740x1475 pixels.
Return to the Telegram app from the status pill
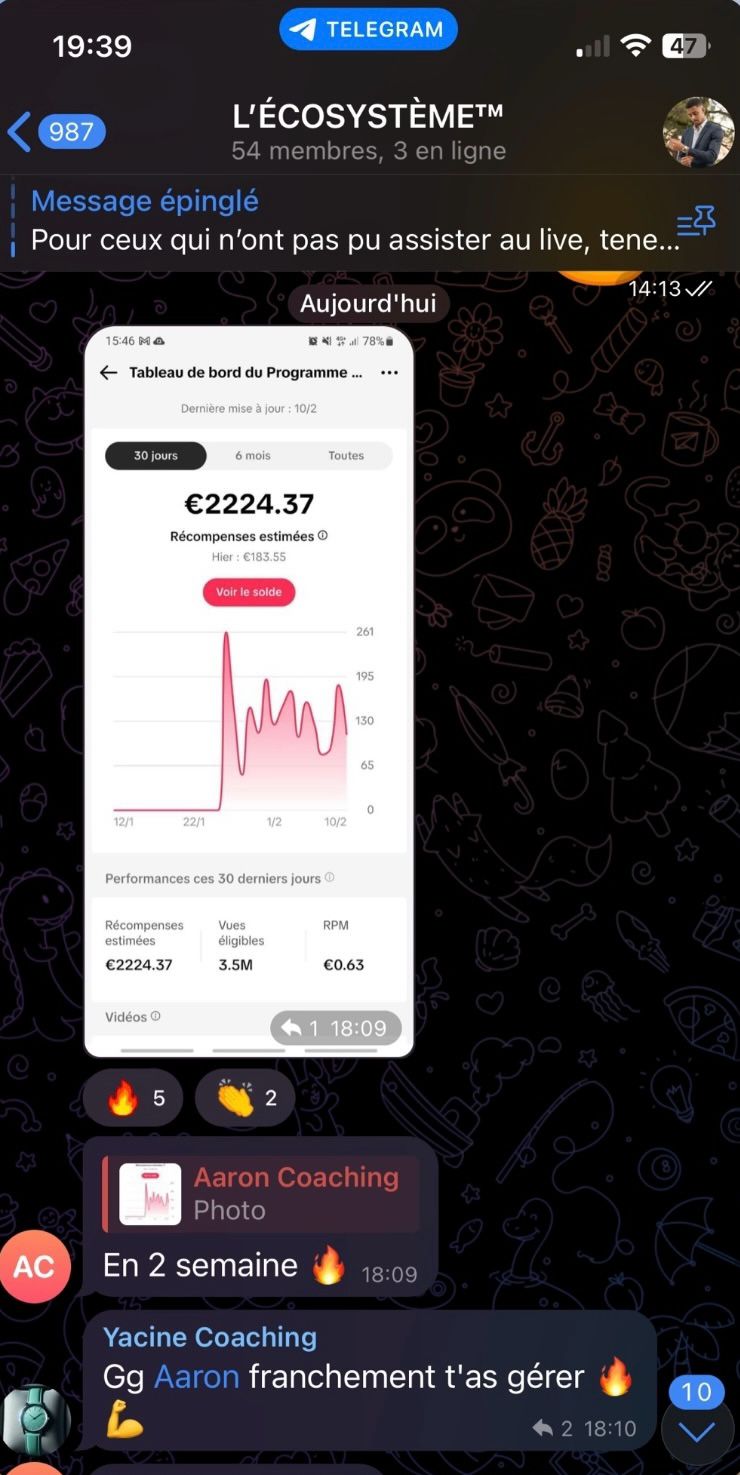(x=368, y=29)
